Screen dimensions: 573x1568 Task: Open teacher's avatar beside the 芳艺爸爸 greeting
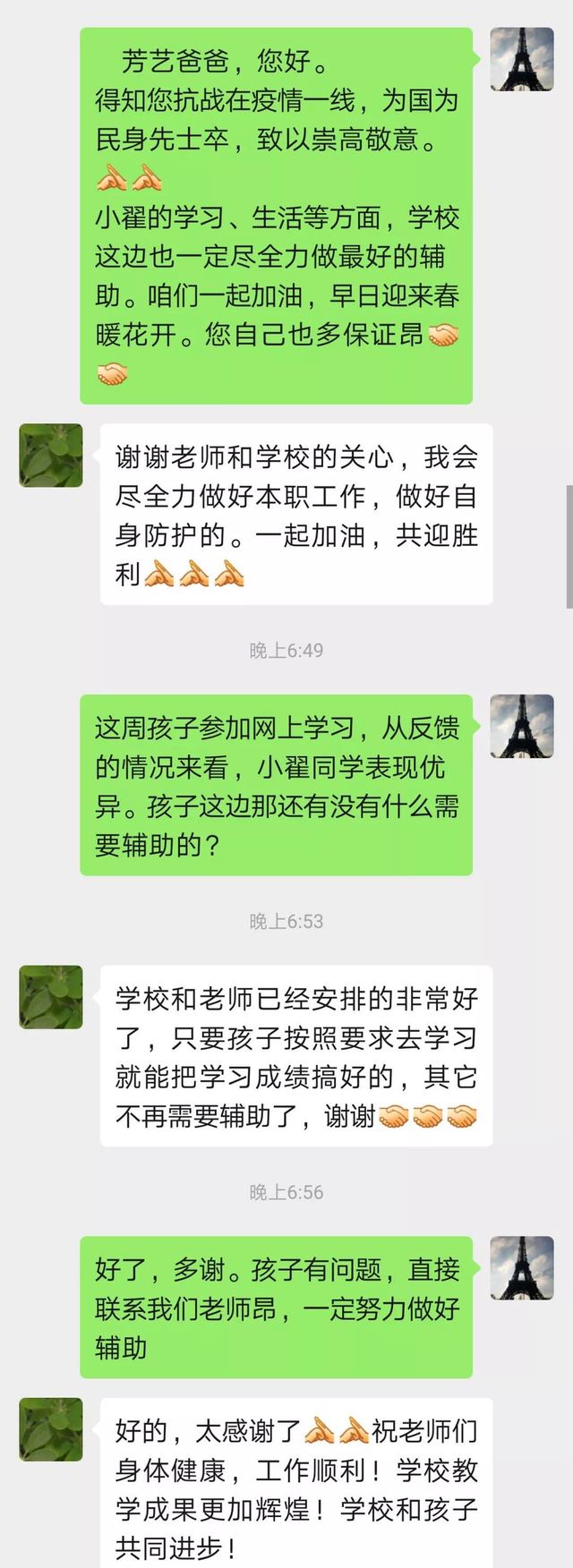pyautogui.click(x=522, y=59)
